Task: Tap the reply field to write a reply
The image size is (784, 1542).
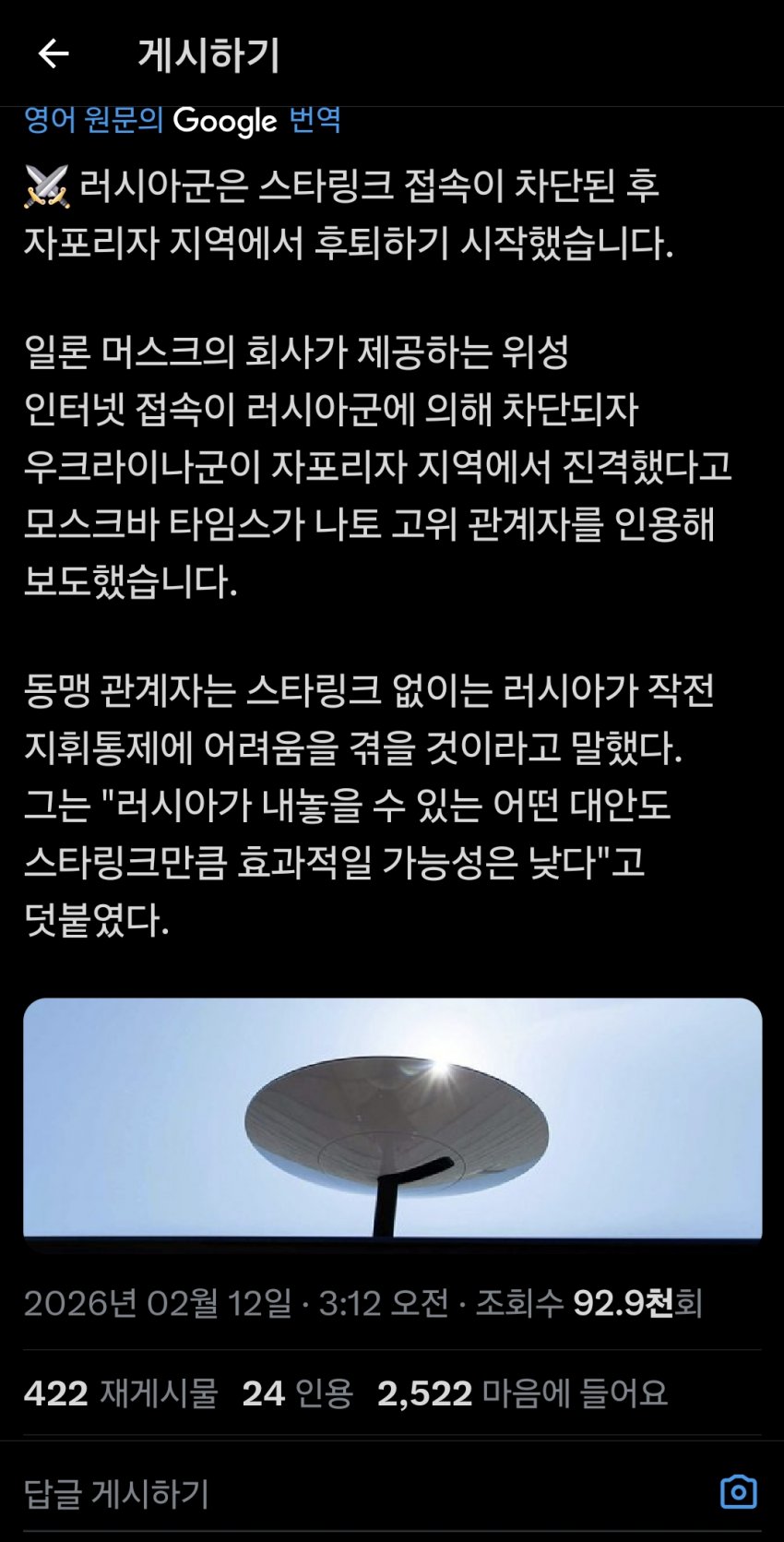Action: 277,1493
